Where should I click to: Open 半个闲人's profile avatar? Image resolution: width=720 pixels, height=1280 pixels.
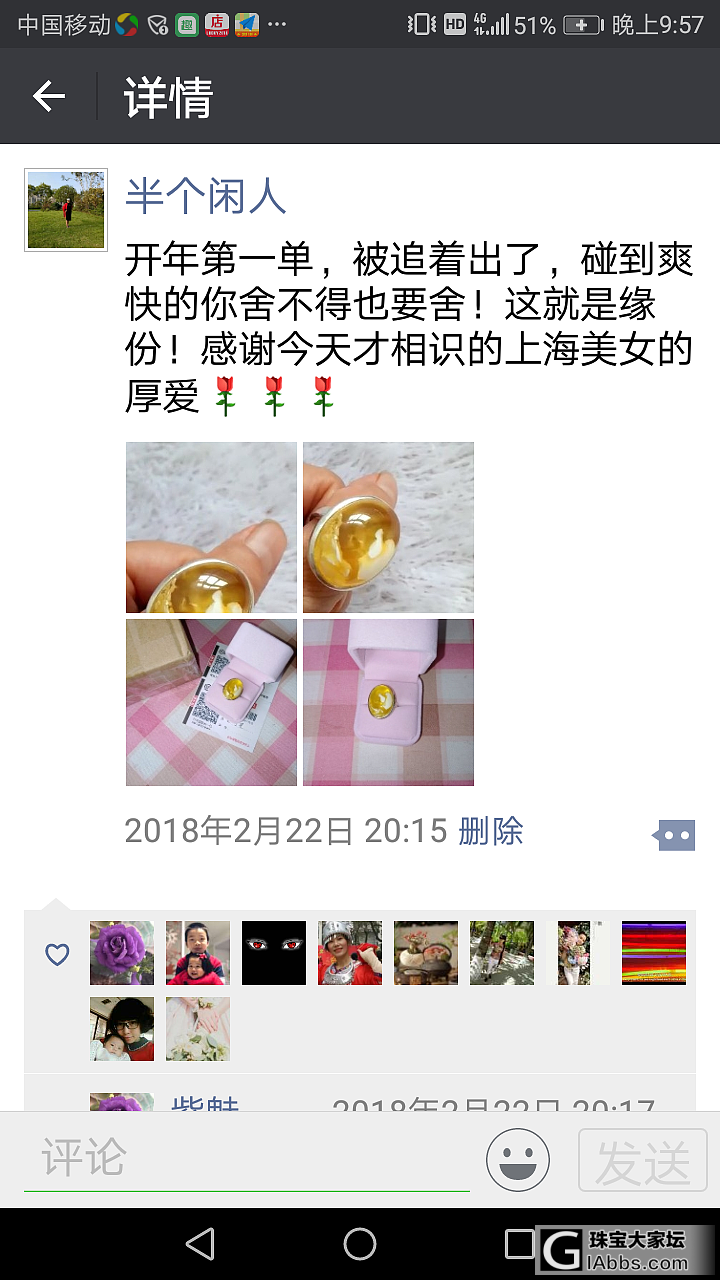click(x=66, y=210)
